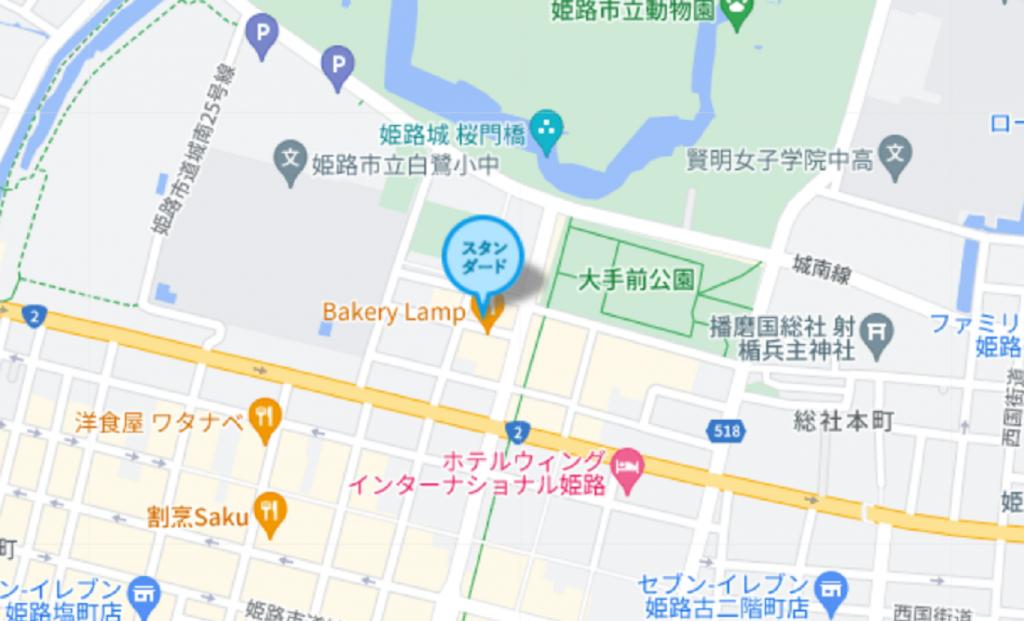Tap the blue スタンダード map pin

pyautogui.click(x=481, y=256)
